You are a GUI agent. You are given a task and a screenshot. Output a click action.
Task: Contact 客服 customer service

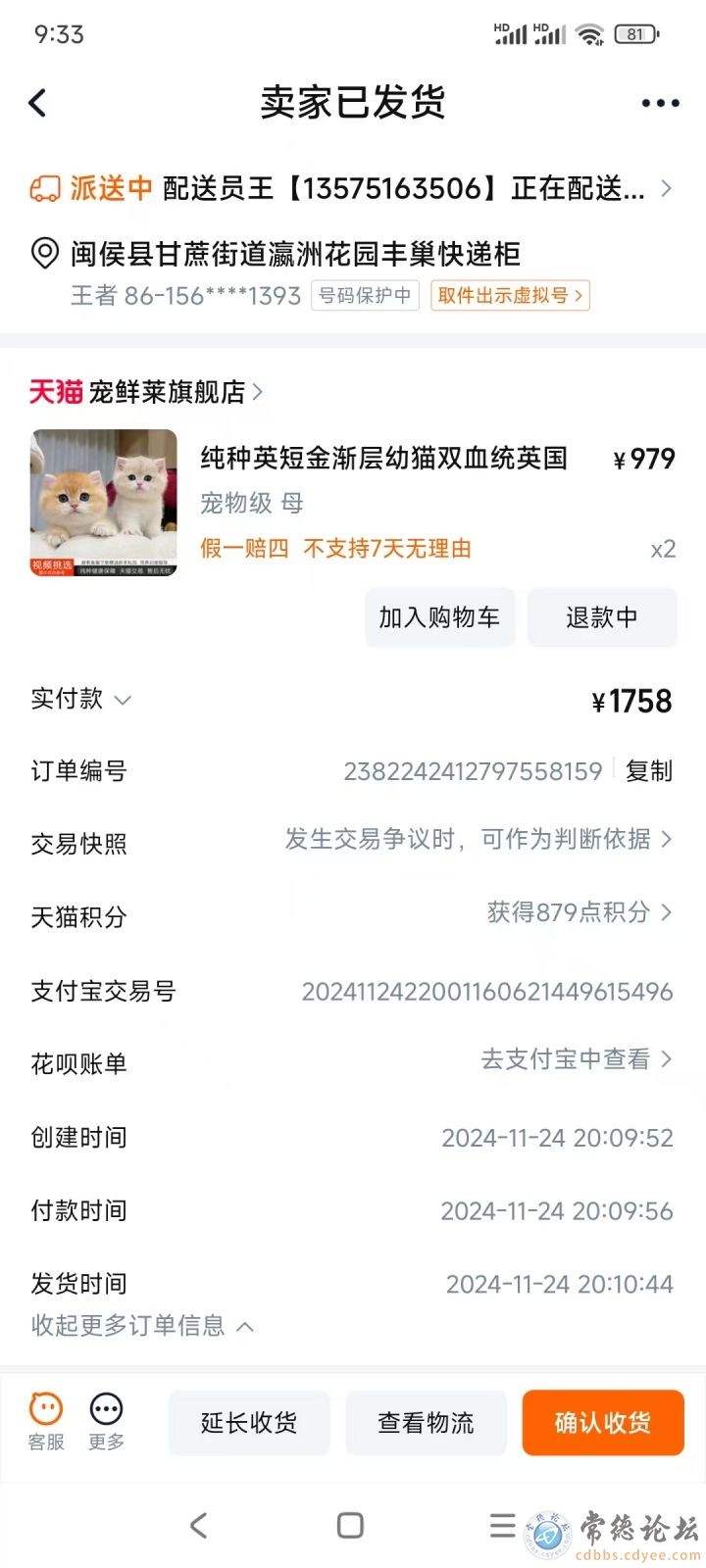tap(46, 1422)
